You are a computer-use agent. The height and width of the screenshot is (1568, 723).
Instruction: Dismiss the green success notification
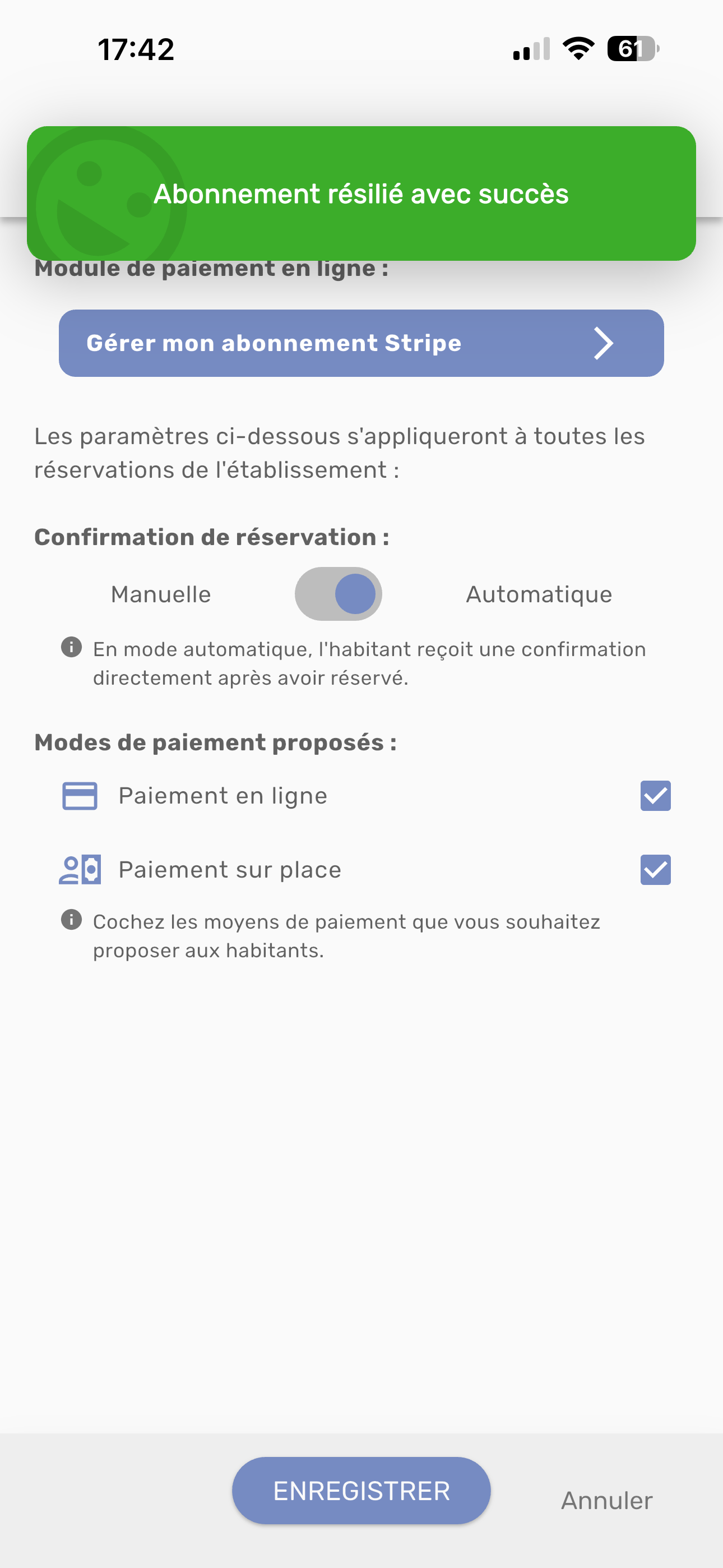361,193
